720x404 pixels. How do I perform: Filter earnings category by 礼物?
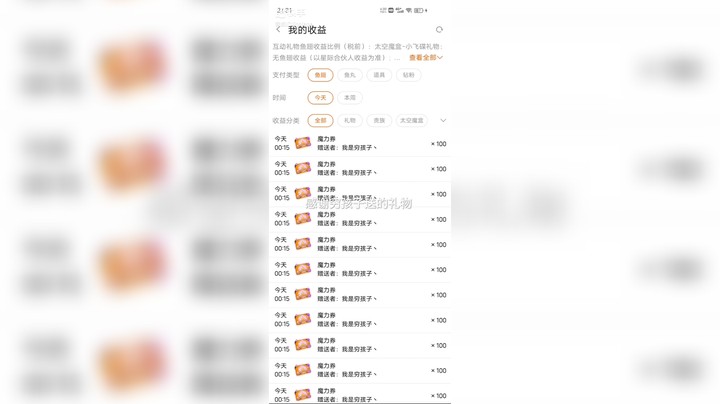point(349,120)
